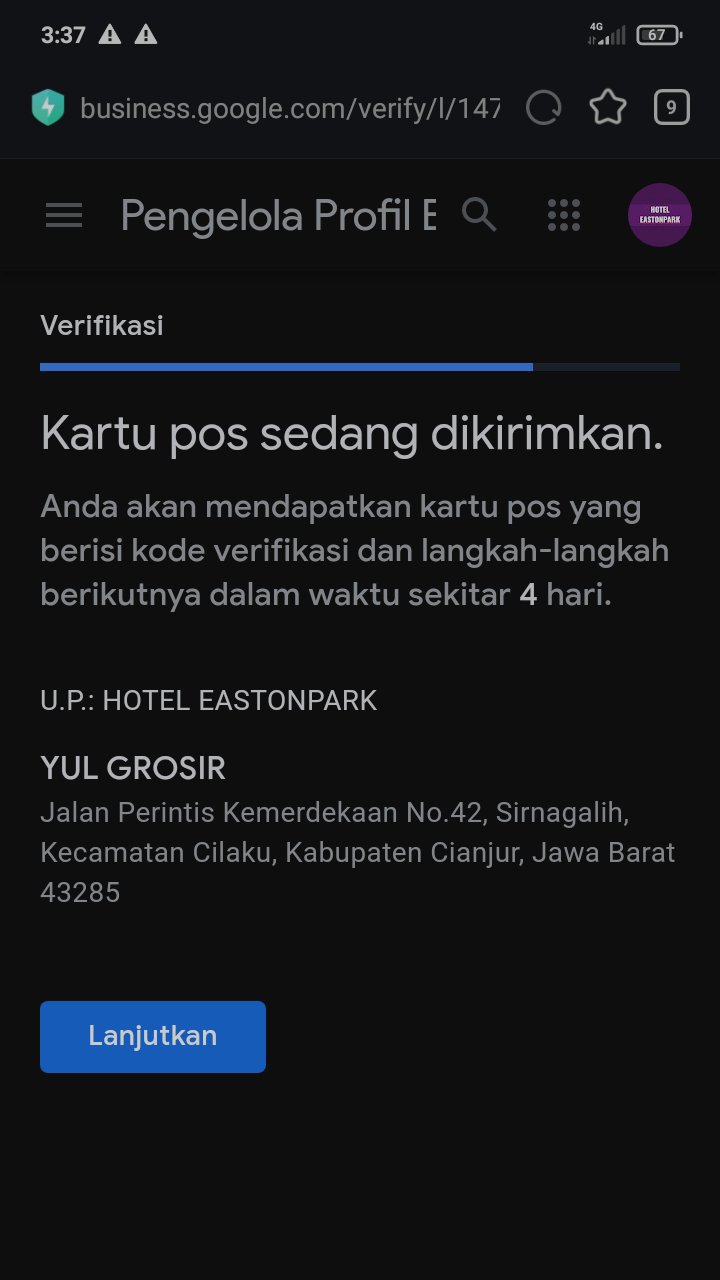Image resolution: width=720 pixels, height=1280 pixels.
Task: Edit the business.google.com URL address
Action: point(290,107)
